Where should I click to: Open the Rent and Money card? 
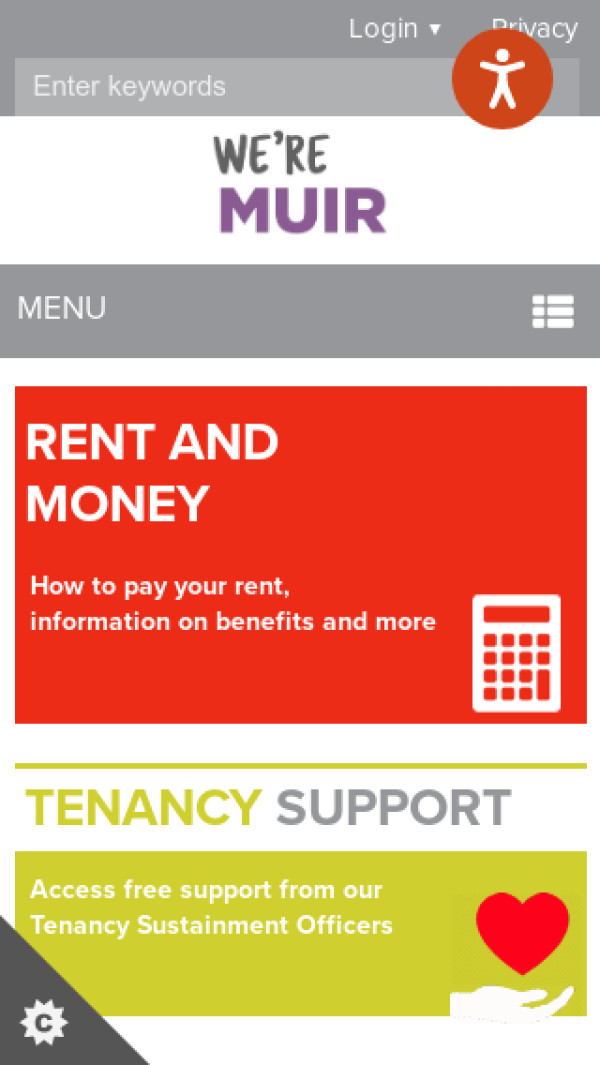point(300,554)
